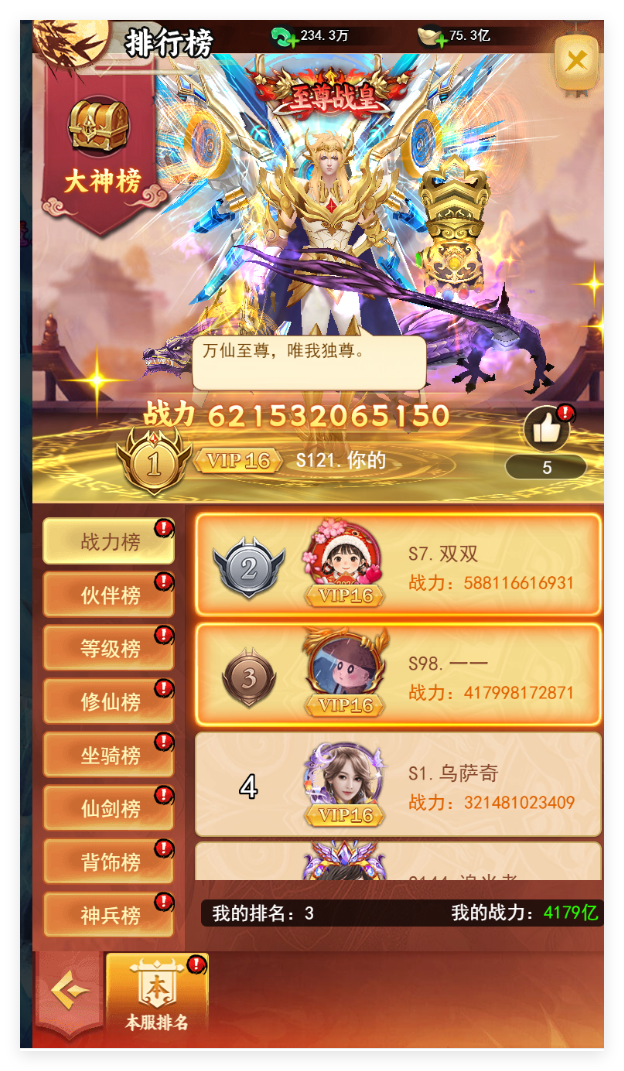
Task: Switch to 等级榜 ranking
Action: coord(109,648)
